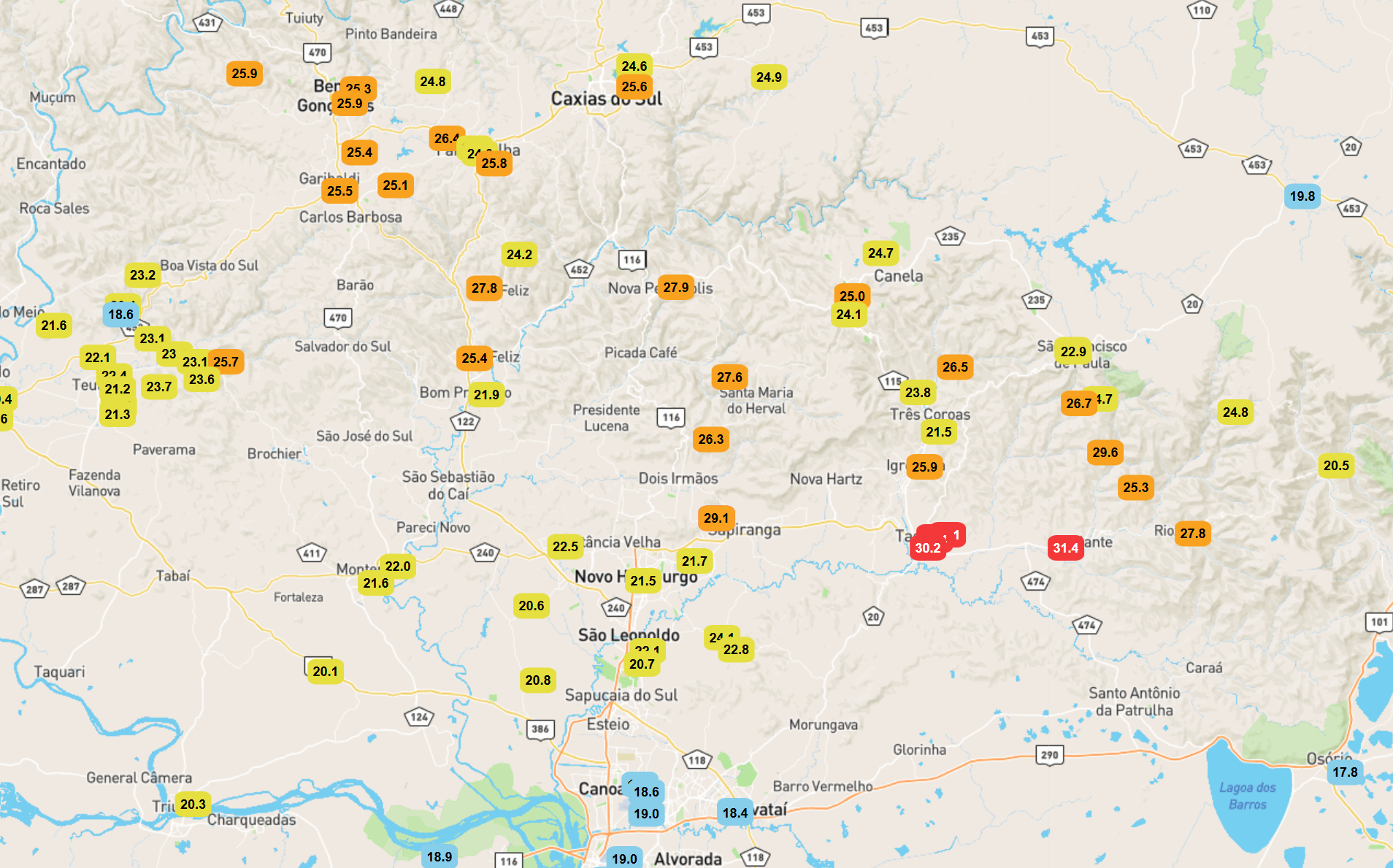Open the 20.1 yellow station marker
Viewport: 1393px width, 868px height.
325,672
